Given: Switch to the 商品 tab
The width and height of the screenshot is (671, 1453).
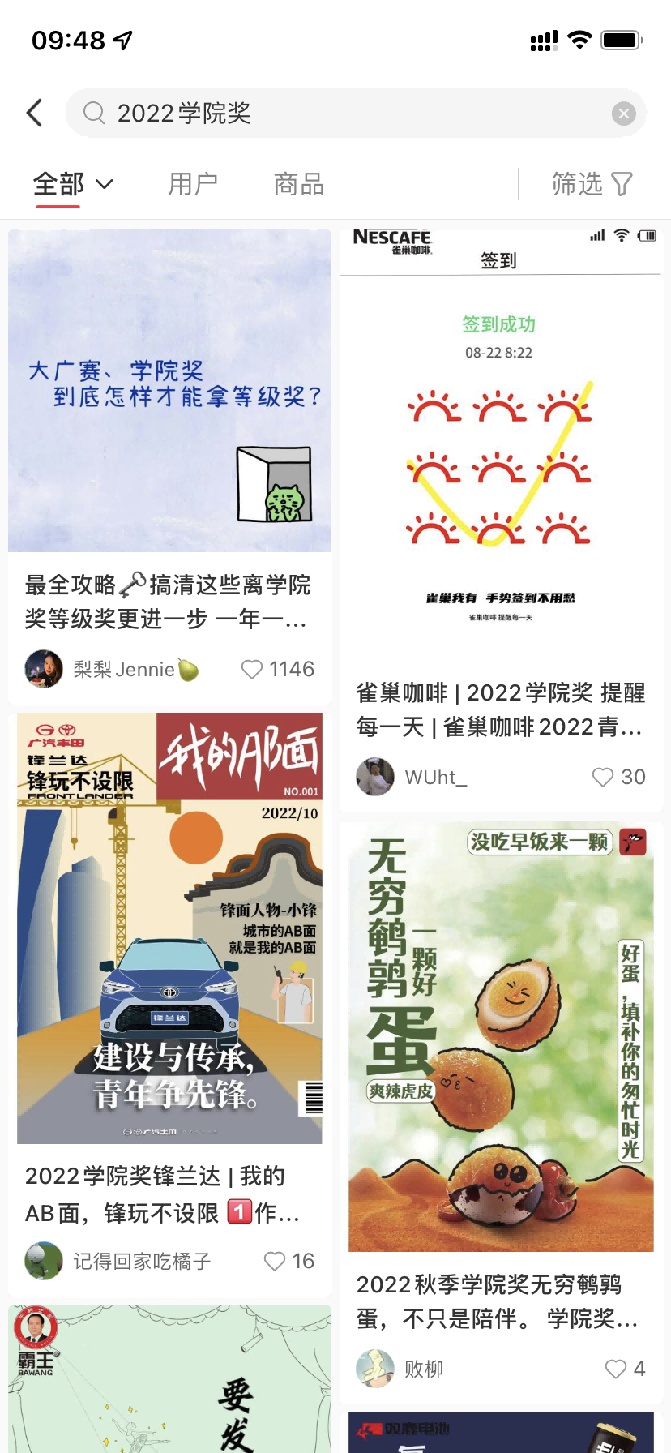Looking at the screenshot, I should point(299,184).
